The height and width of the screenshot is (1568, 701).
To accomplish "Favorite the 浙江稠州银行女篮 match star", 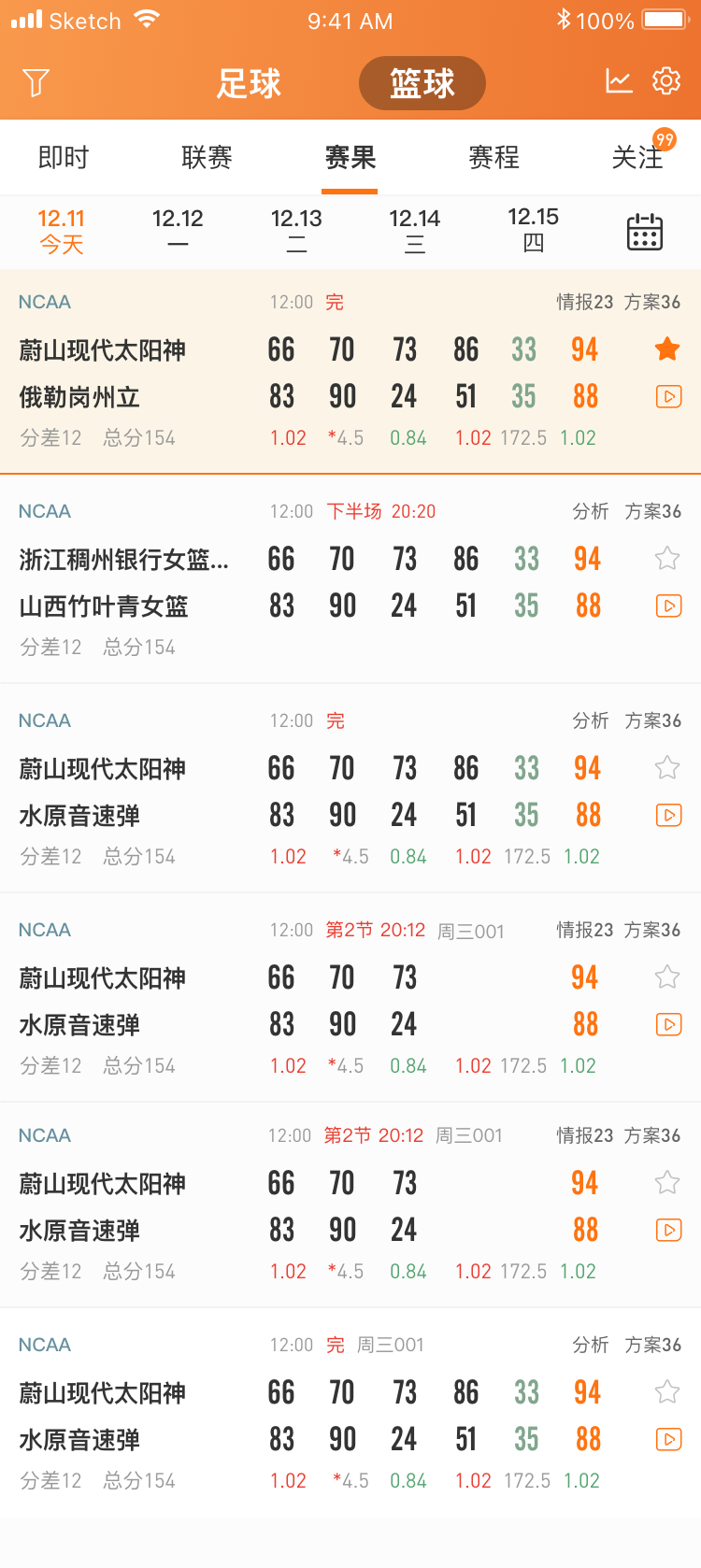I will [x=667, y=558].
